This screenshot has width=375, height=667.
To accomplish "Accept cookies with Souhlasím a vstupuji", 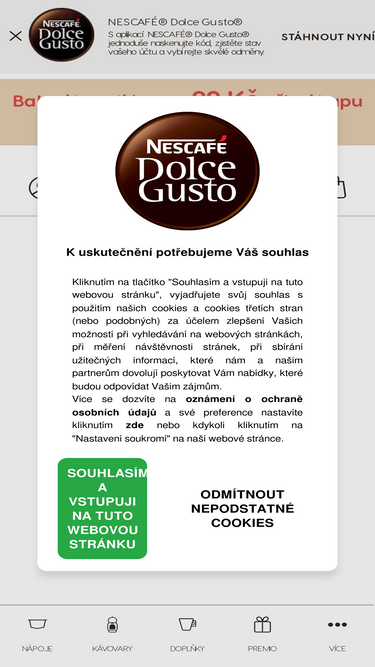I will point(102,508).
